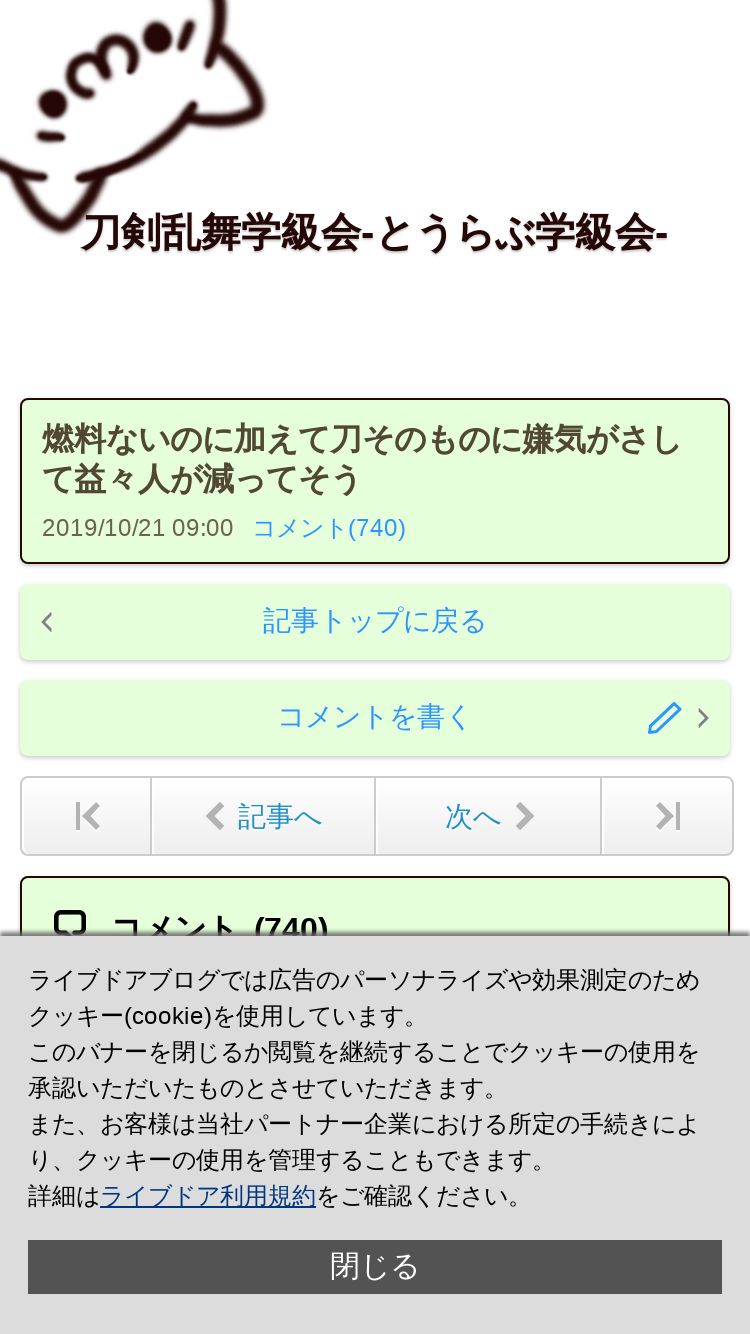Screen dimensions: 750x1334
Task: Go back via 記事トップに戻る
Action: point(375,622)
